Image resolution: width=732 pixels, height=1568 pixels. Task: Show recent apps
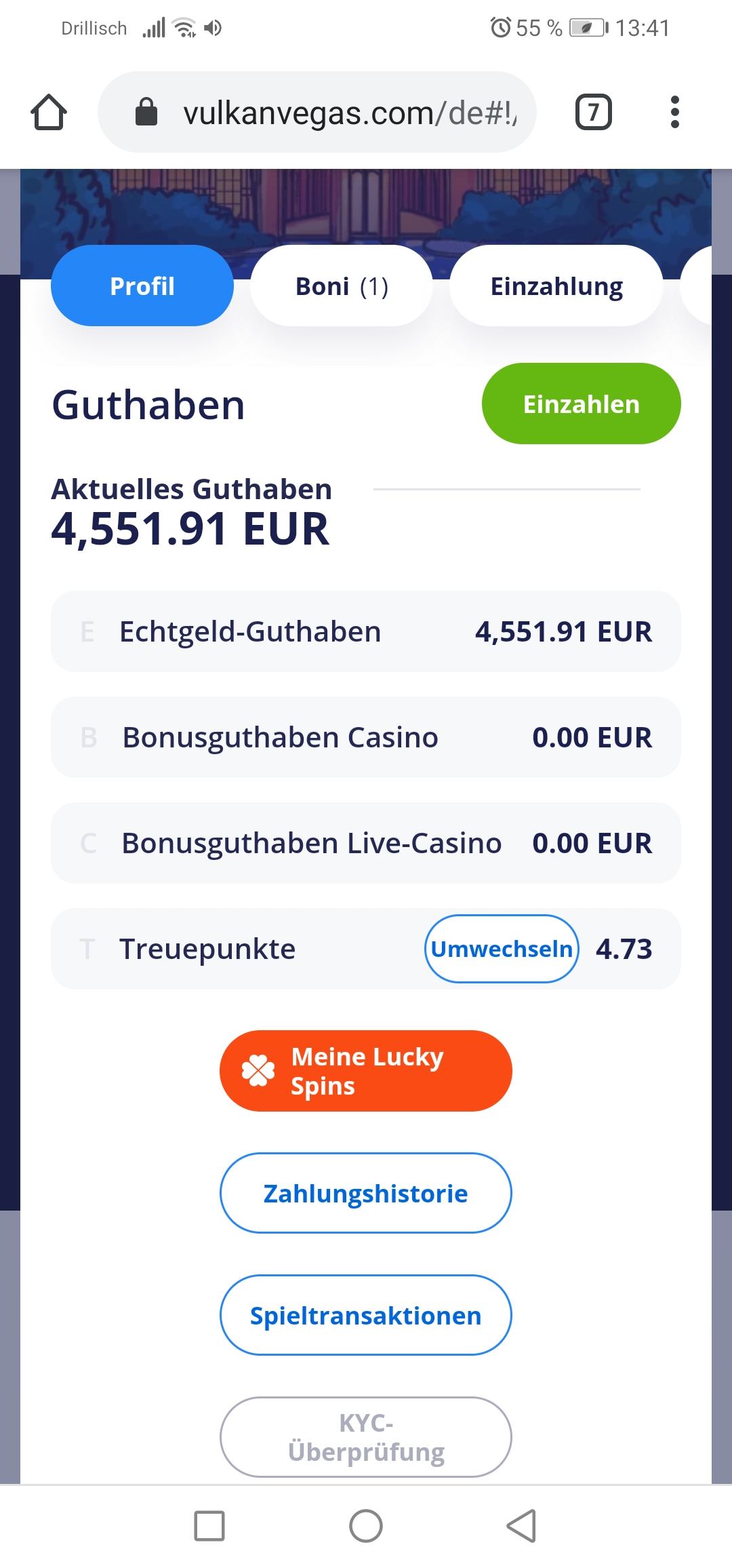coord(209,1526)
